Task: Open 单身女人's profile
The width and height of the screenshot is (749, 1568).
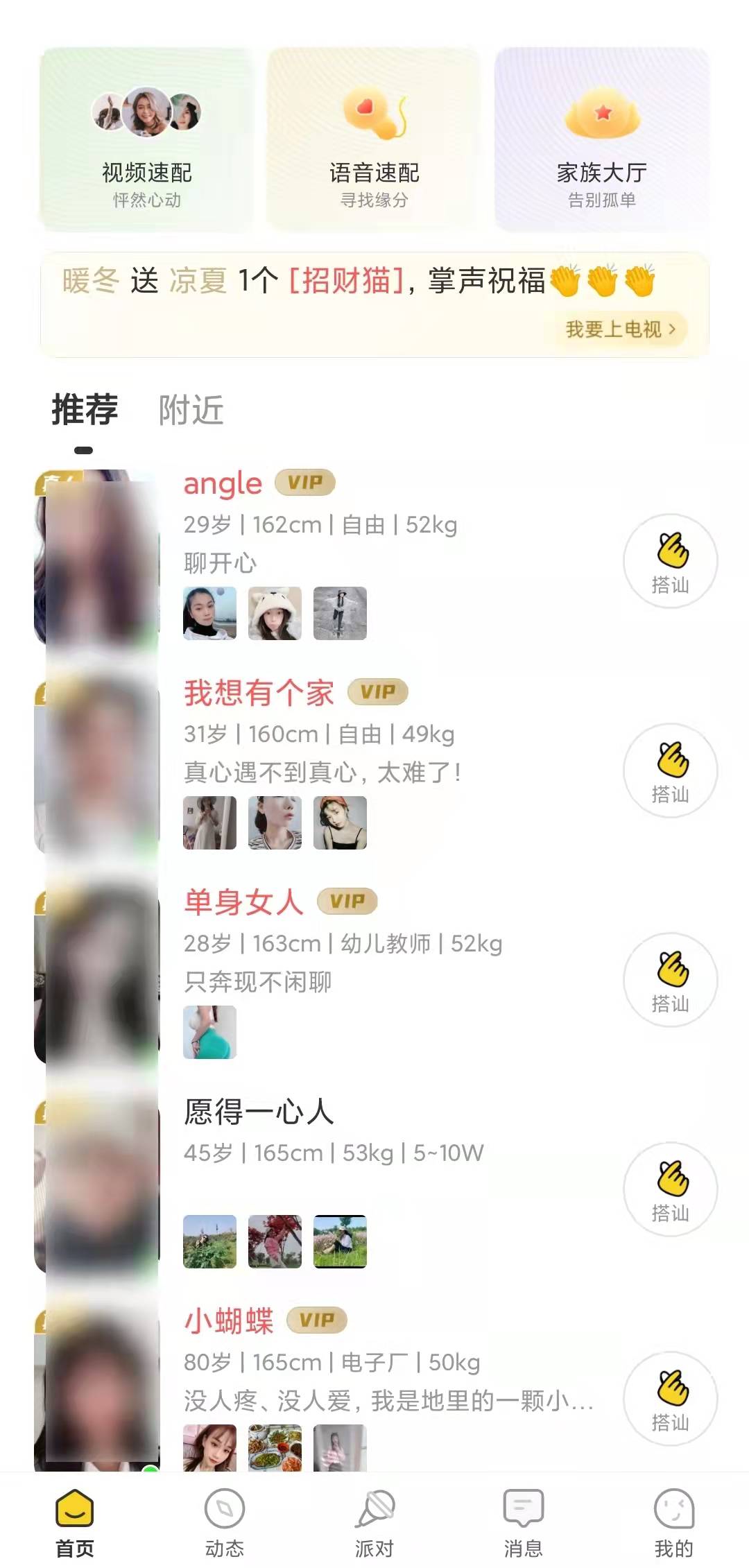Action: coord(243,902)
